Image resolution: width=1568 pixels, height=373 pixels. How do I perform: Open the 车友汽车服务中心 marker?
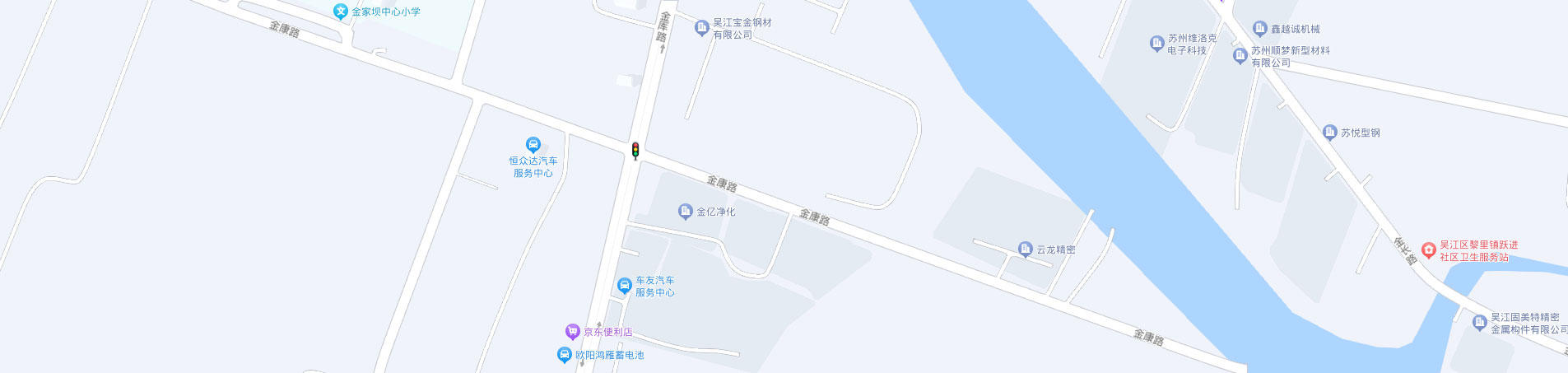coord(625,287)
